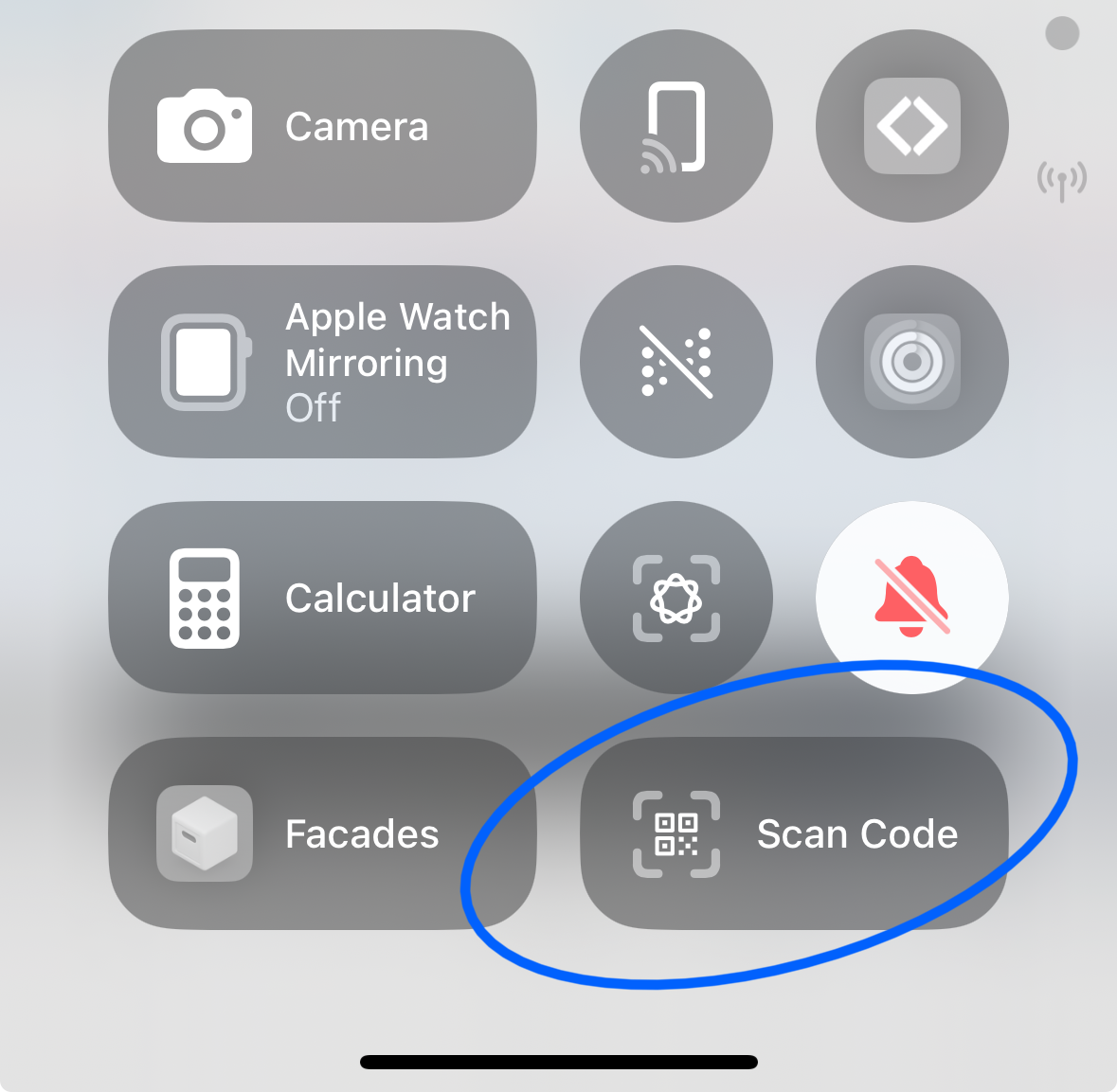Image resolution: width=1117 pixels, height=1092 pixels.
Task: Tap the crossed-out dots accessibility control
Action: pyautogui.click(x=676, y=362)
